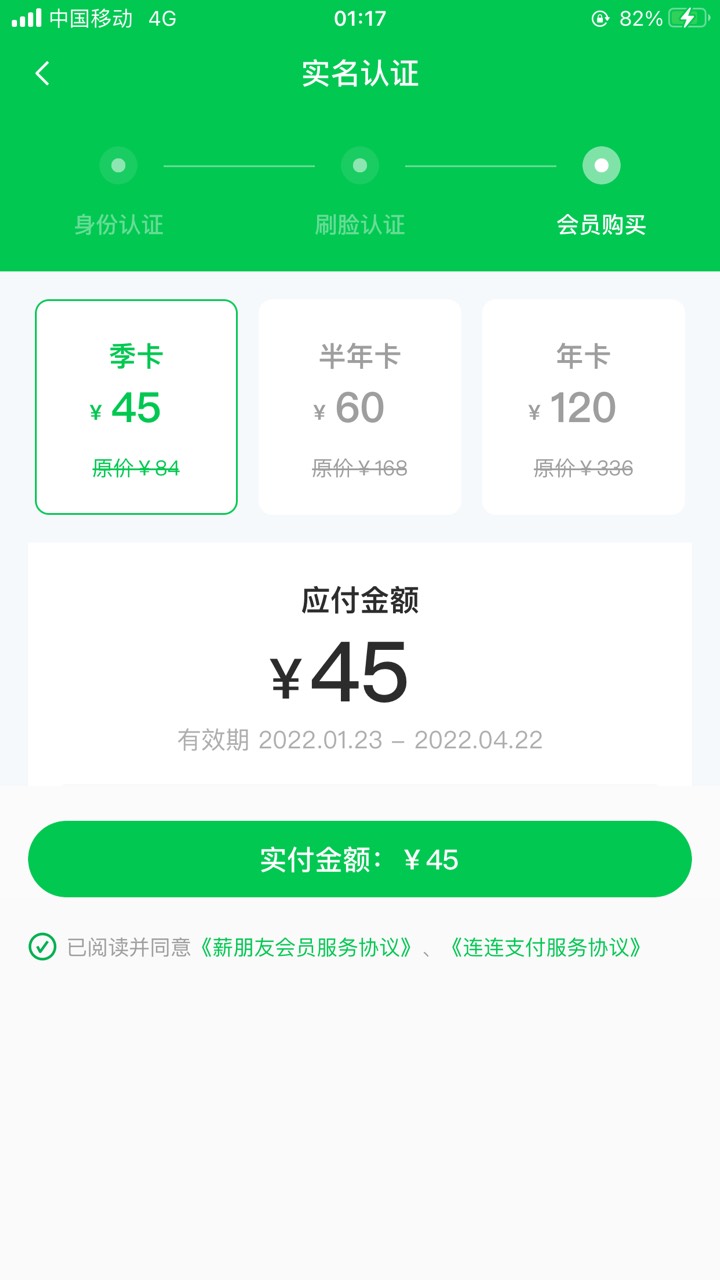Viewport: 720px width, 1280px height.
Task: Go back using the top-left arrow
Action: tap(42, 73)
